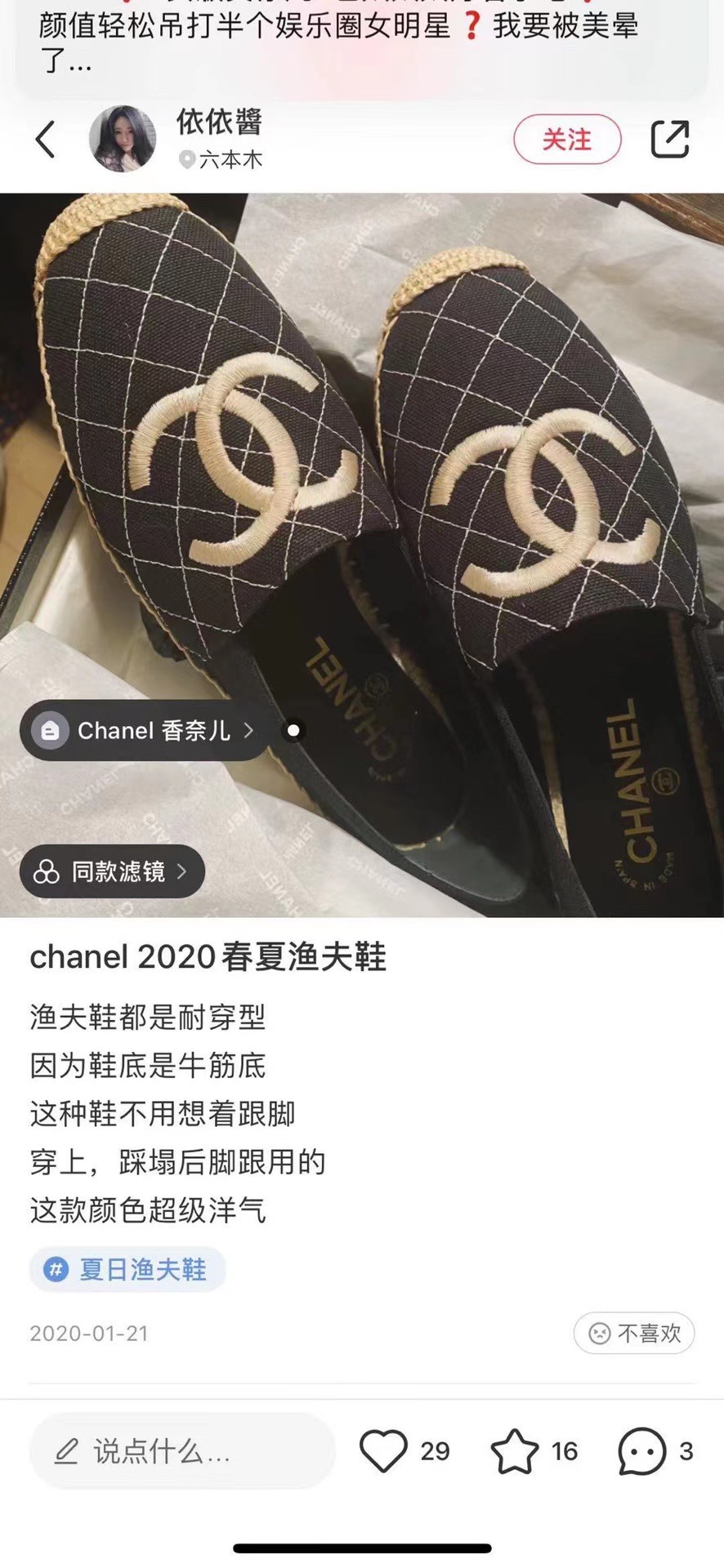
Task: Save the post with the star
Action: pyautogui.click(x=514, y=1450)
